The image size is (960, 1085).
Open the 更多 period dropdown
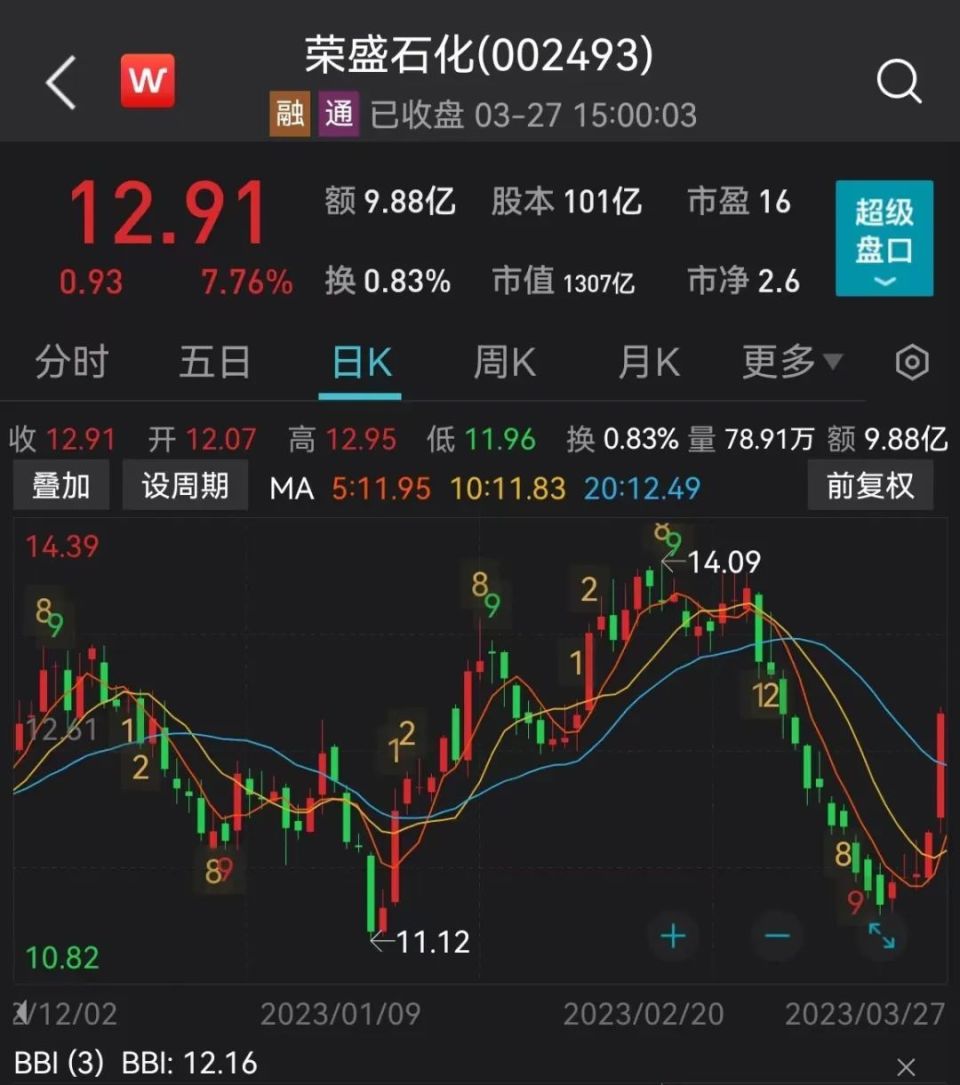tap(792, 362)
